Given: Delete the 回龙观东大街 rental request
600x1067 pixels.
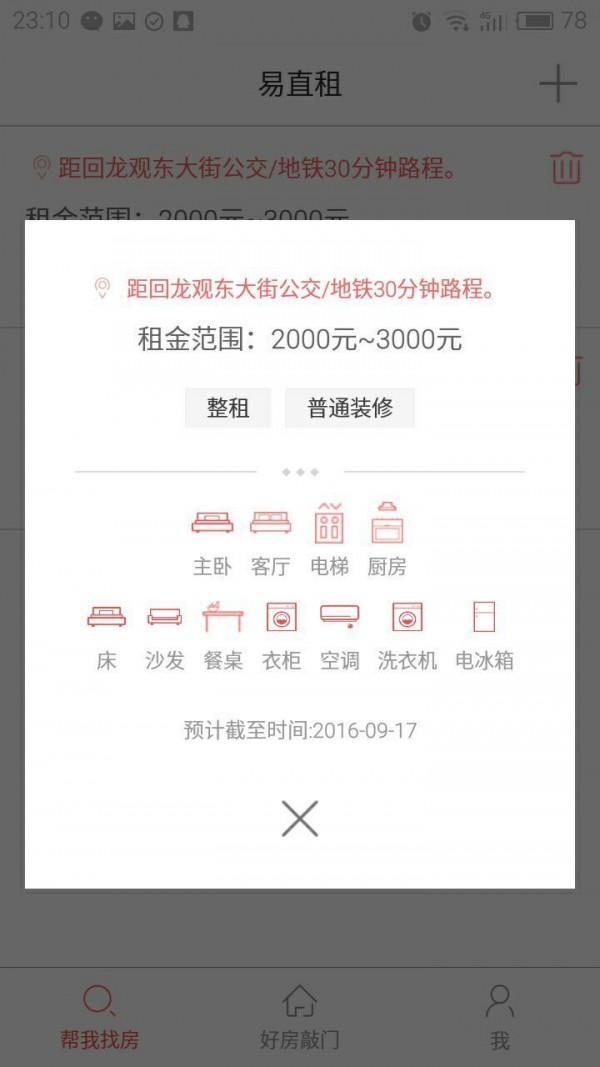Looking at the screenshot, I should pyautogui.click(x=565, y=167).
